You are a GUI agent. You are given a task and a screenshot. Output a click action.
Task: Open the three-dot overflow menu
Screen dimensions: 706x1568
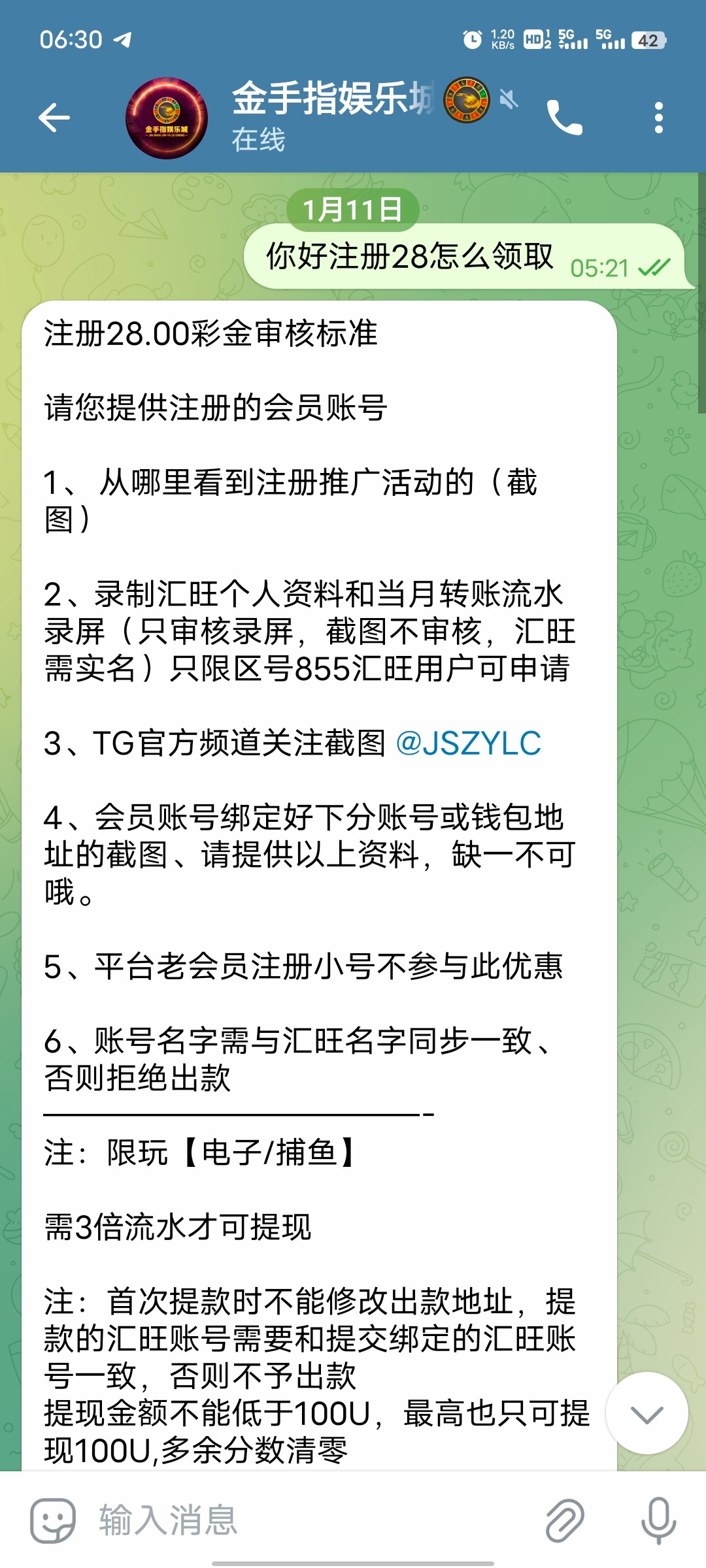pos(658,118)
